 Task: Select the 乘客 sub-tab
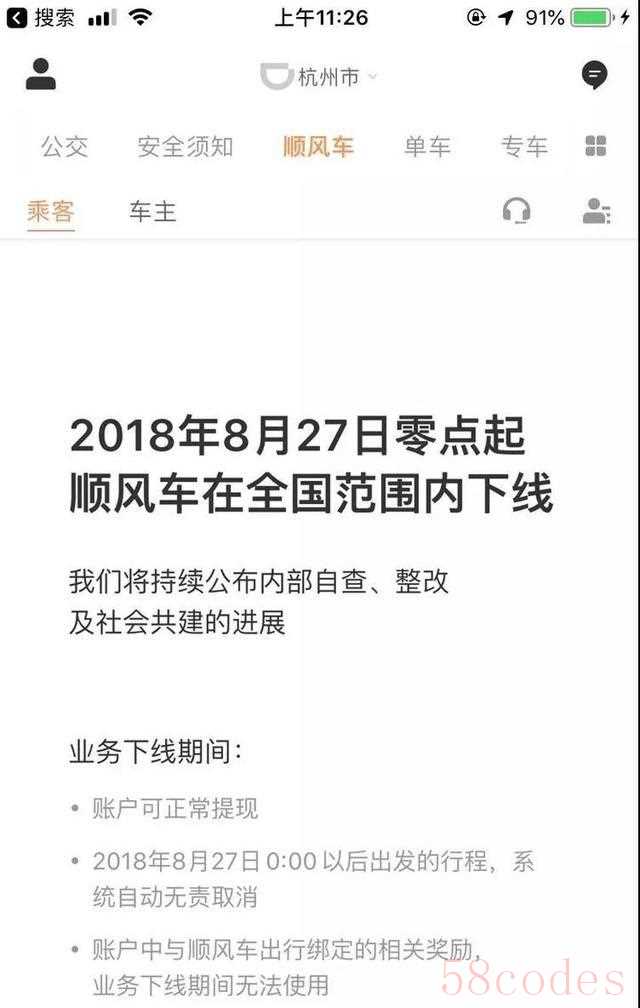coord(51,211)
